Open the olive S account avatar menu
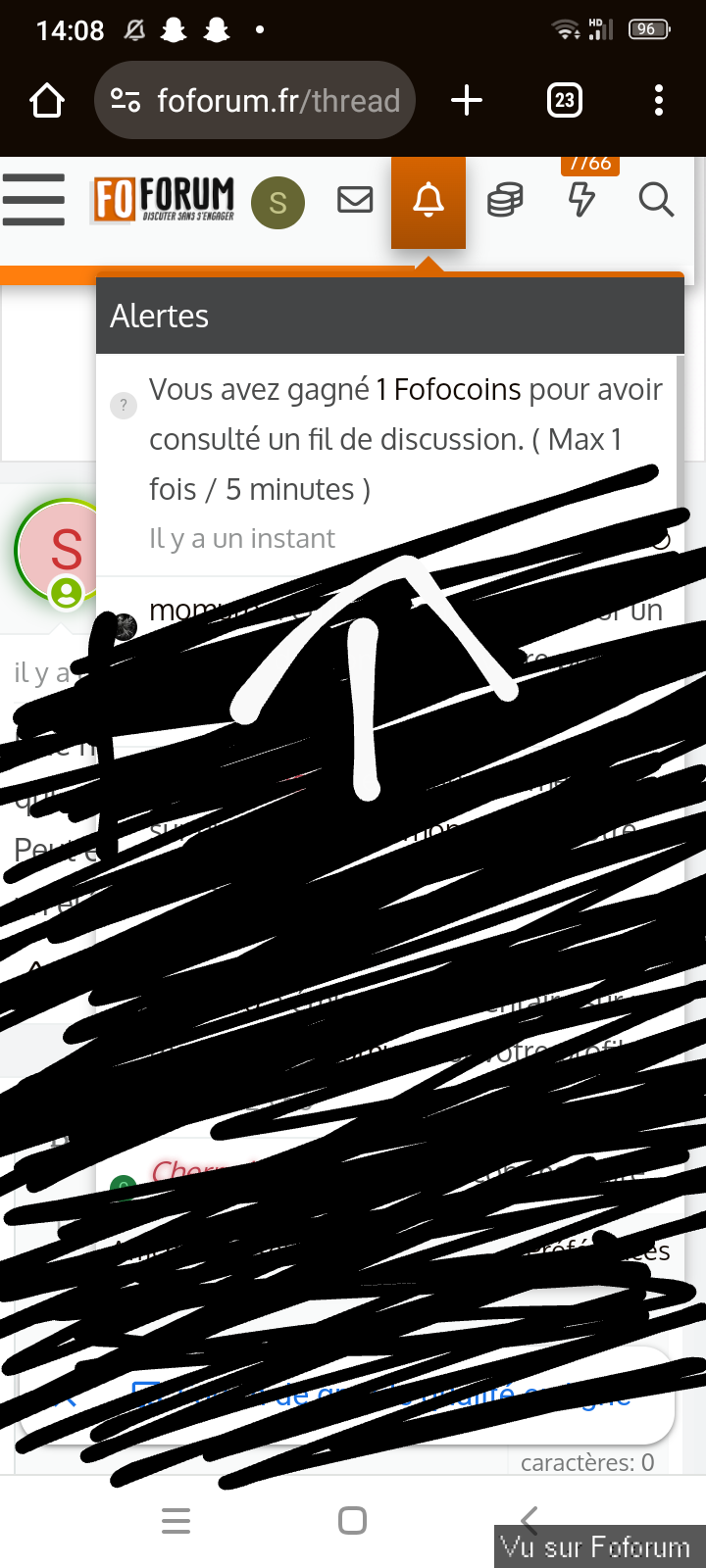 [x=277, y=203]
